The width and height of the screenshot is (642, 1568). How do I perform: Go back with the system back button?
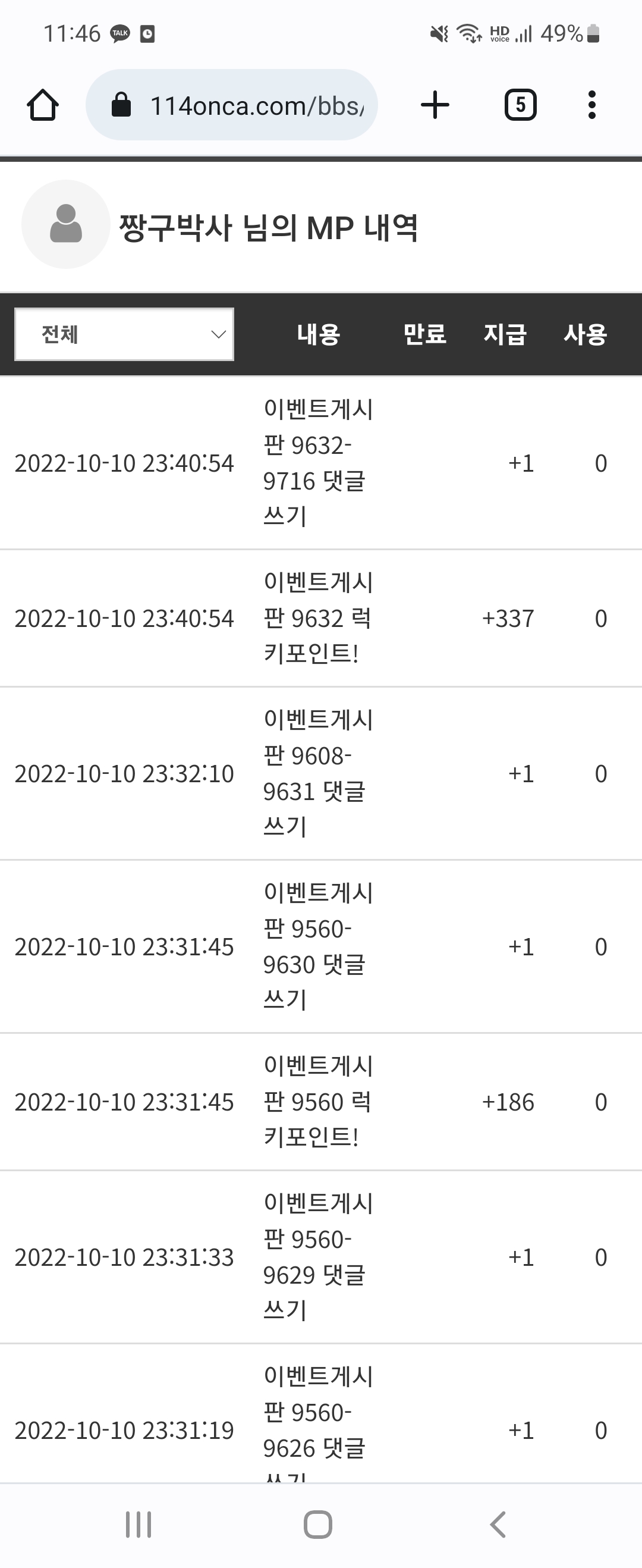498,1525
